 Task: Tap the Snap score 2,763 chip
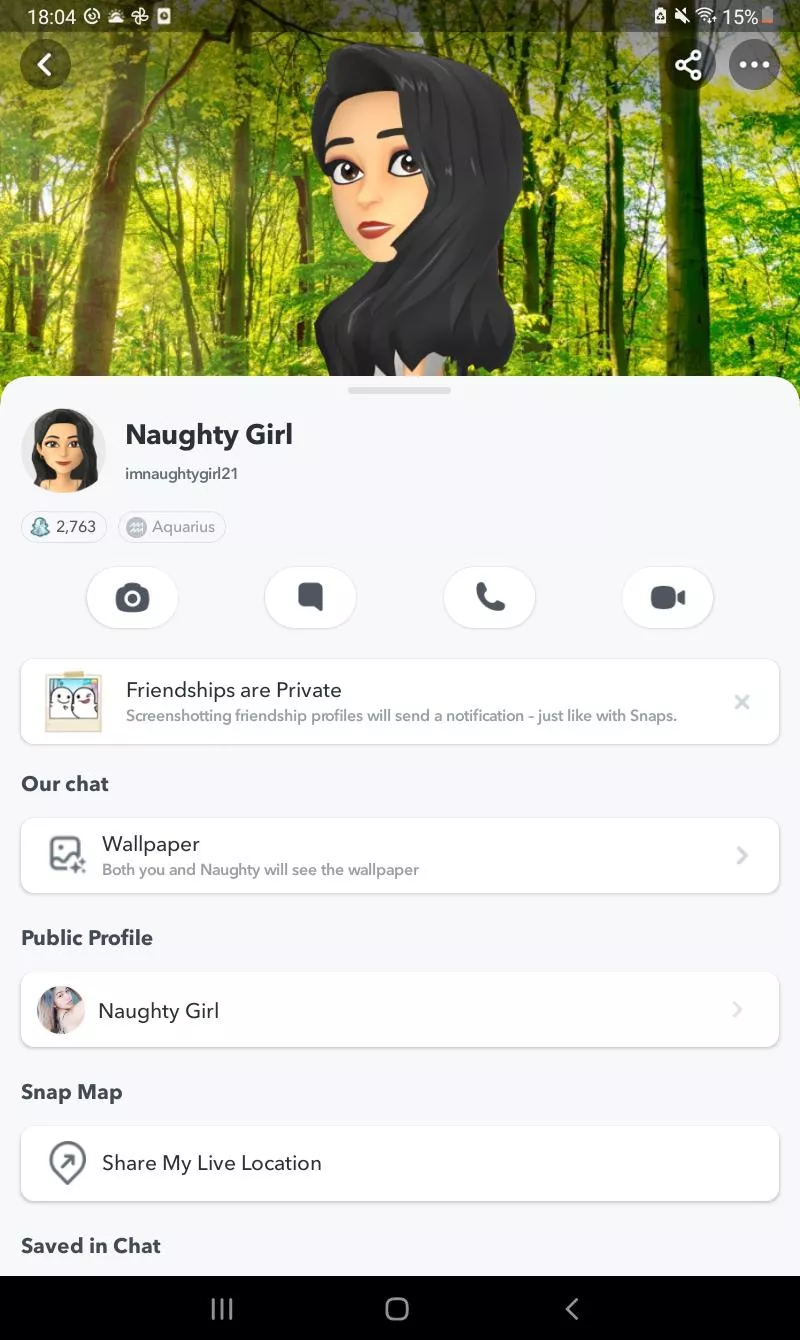coord(64,527)
